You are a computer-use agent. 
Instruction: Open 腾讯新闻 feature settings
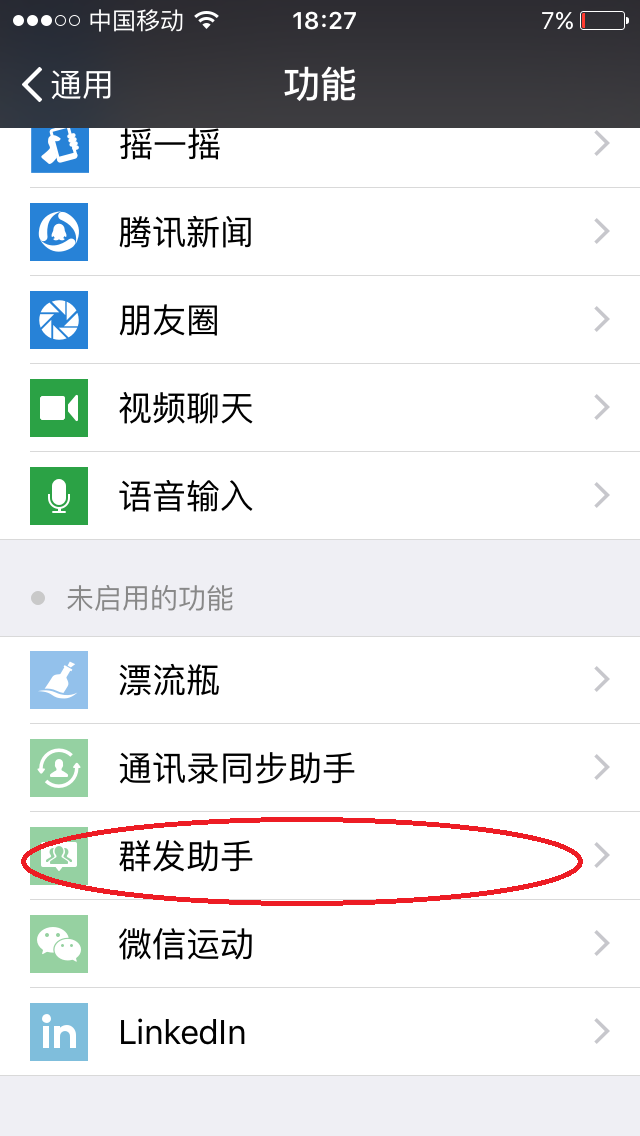320,232
